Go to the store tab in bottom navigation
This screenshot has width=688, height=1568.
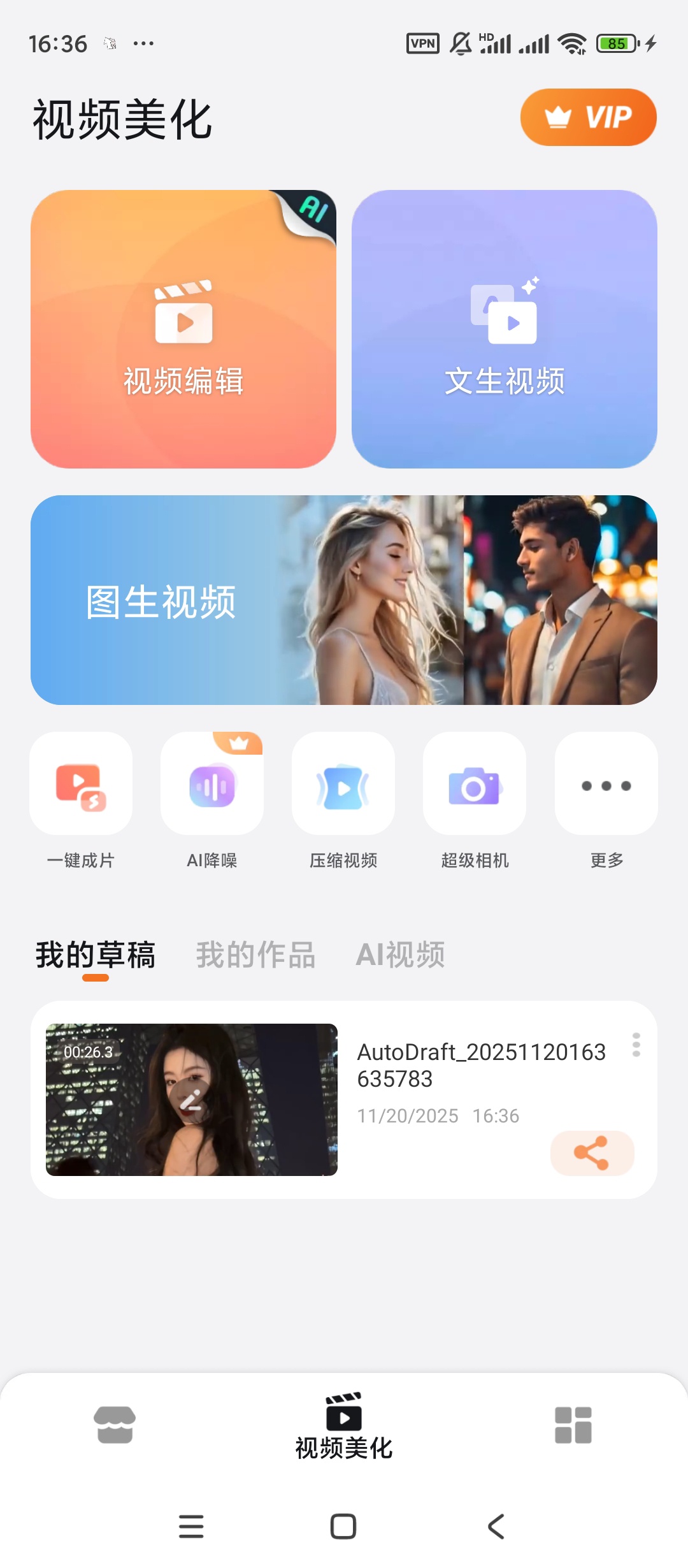pyautogui.click(x=115, y=1425)
